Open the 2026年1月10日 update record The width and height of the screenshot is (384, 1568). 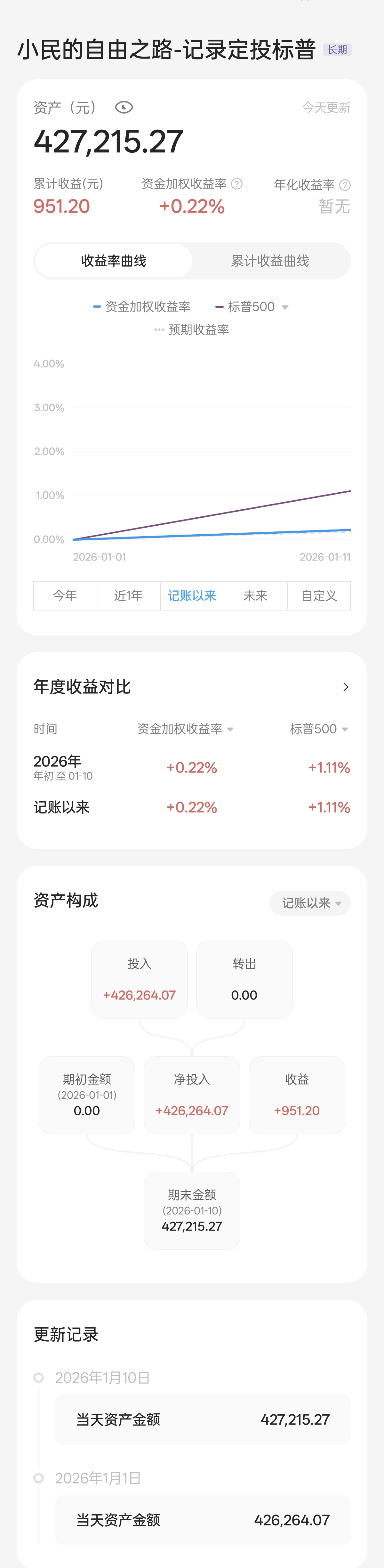203,1420
